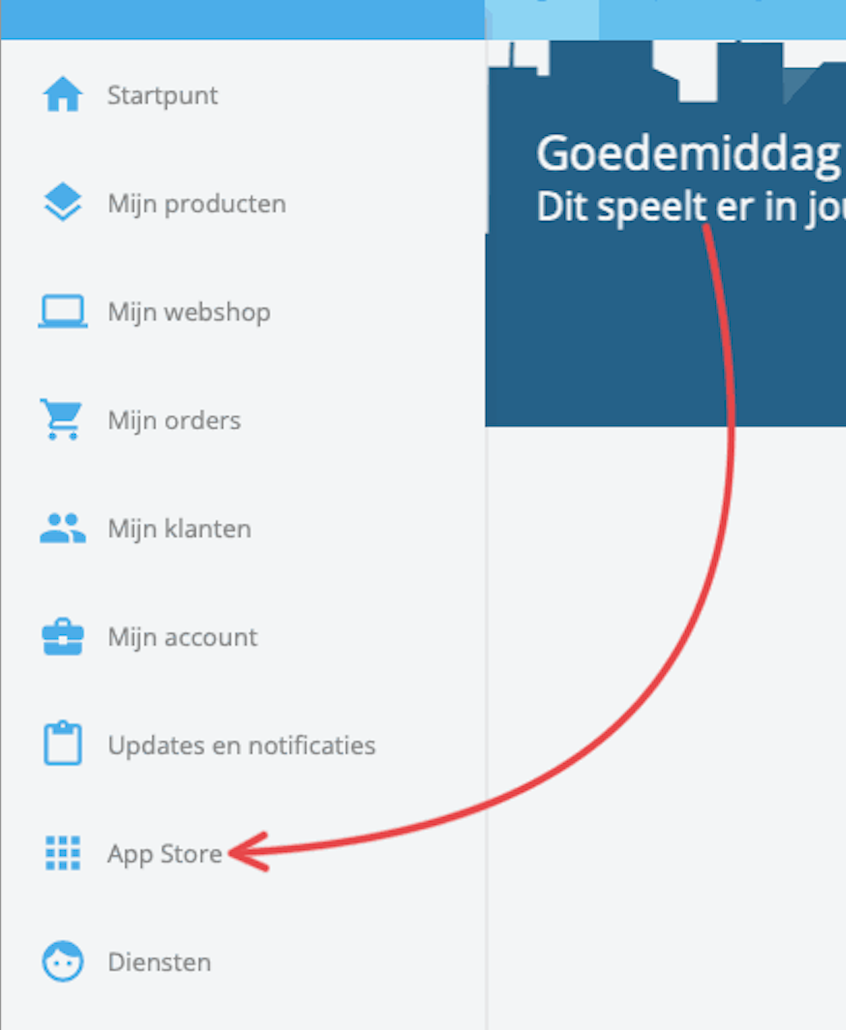Open Mijn webshop section

click(x=188, y=312)
